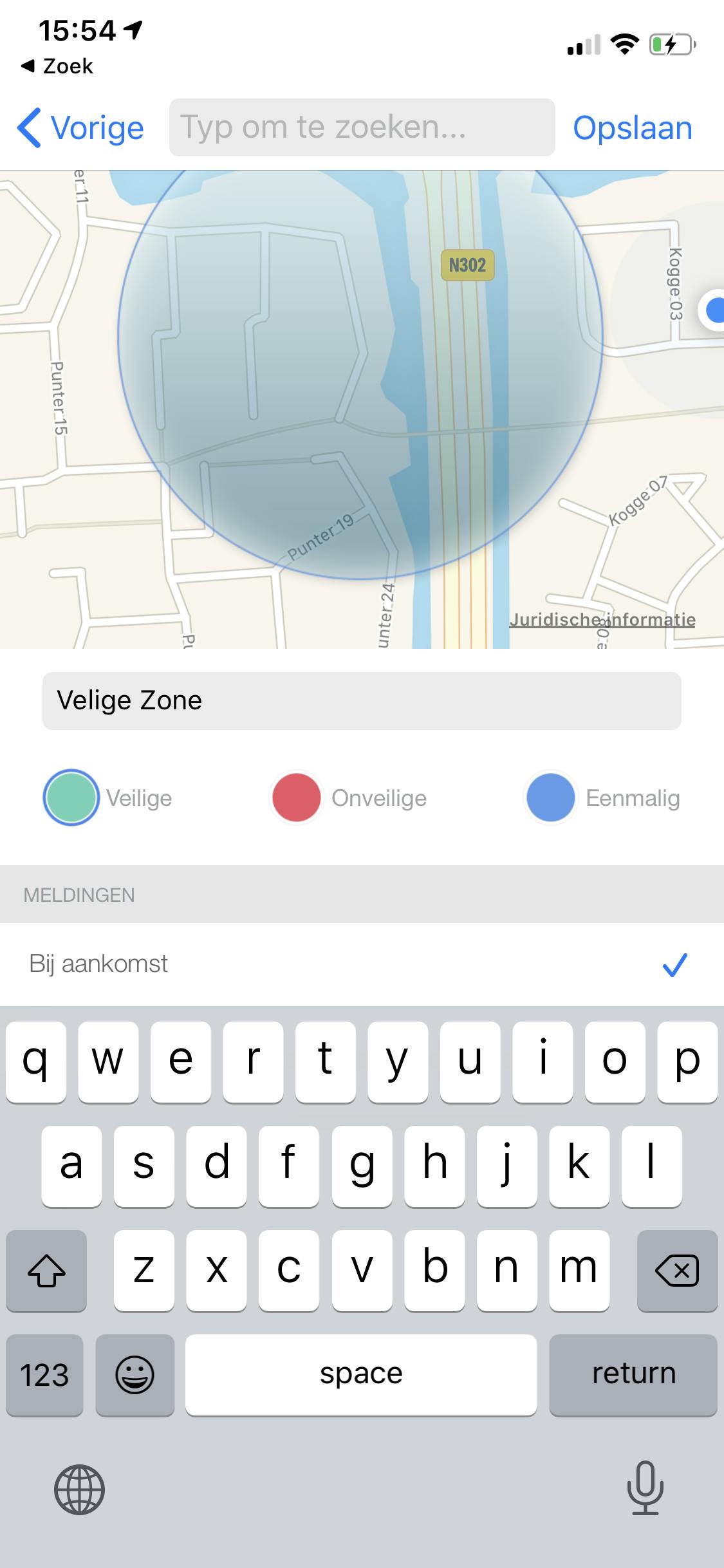
Task: Go back with the Vorige button
Action: point(81,127)
